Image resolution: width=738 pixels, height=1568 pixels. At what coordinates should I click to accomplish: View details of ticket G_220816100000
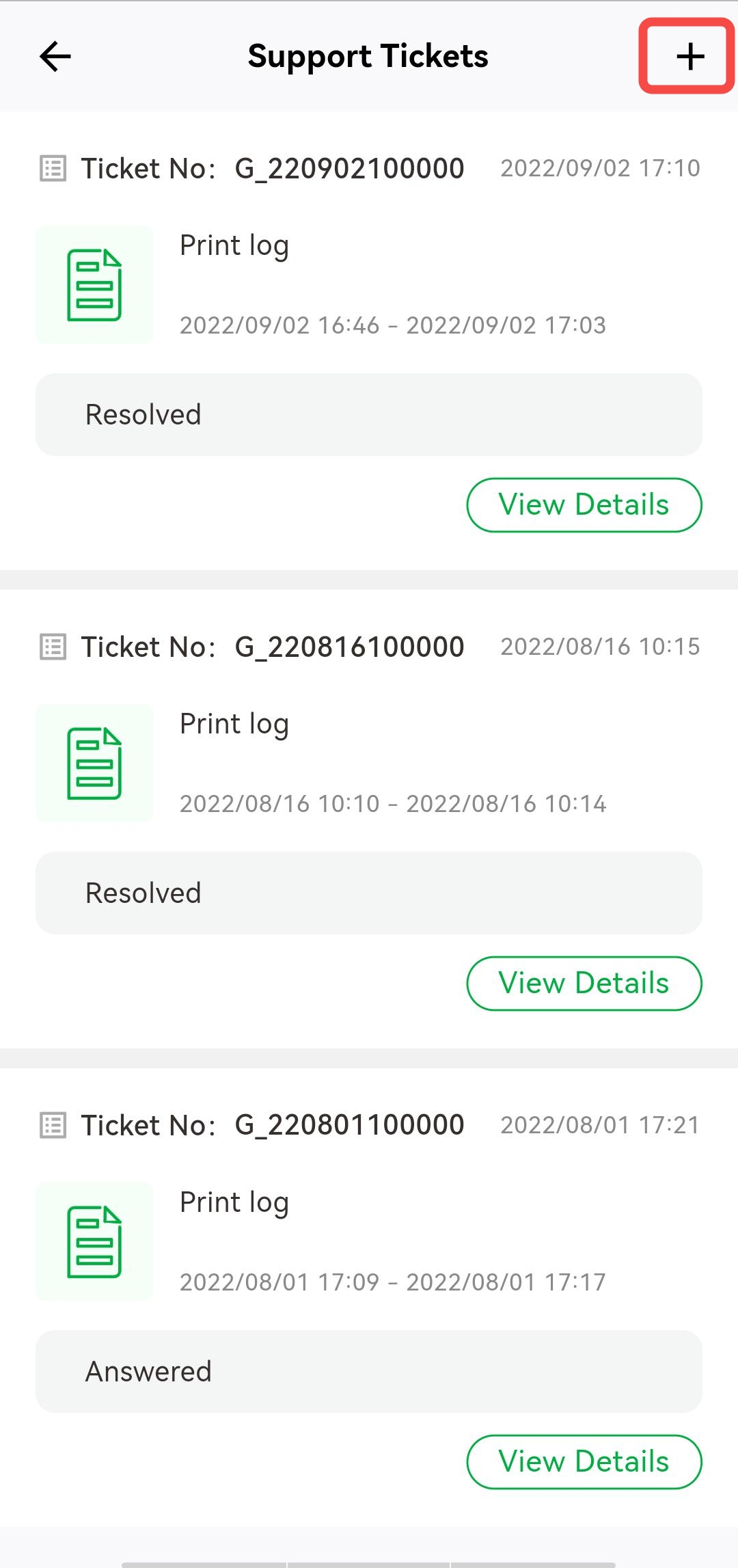[584, 983]
